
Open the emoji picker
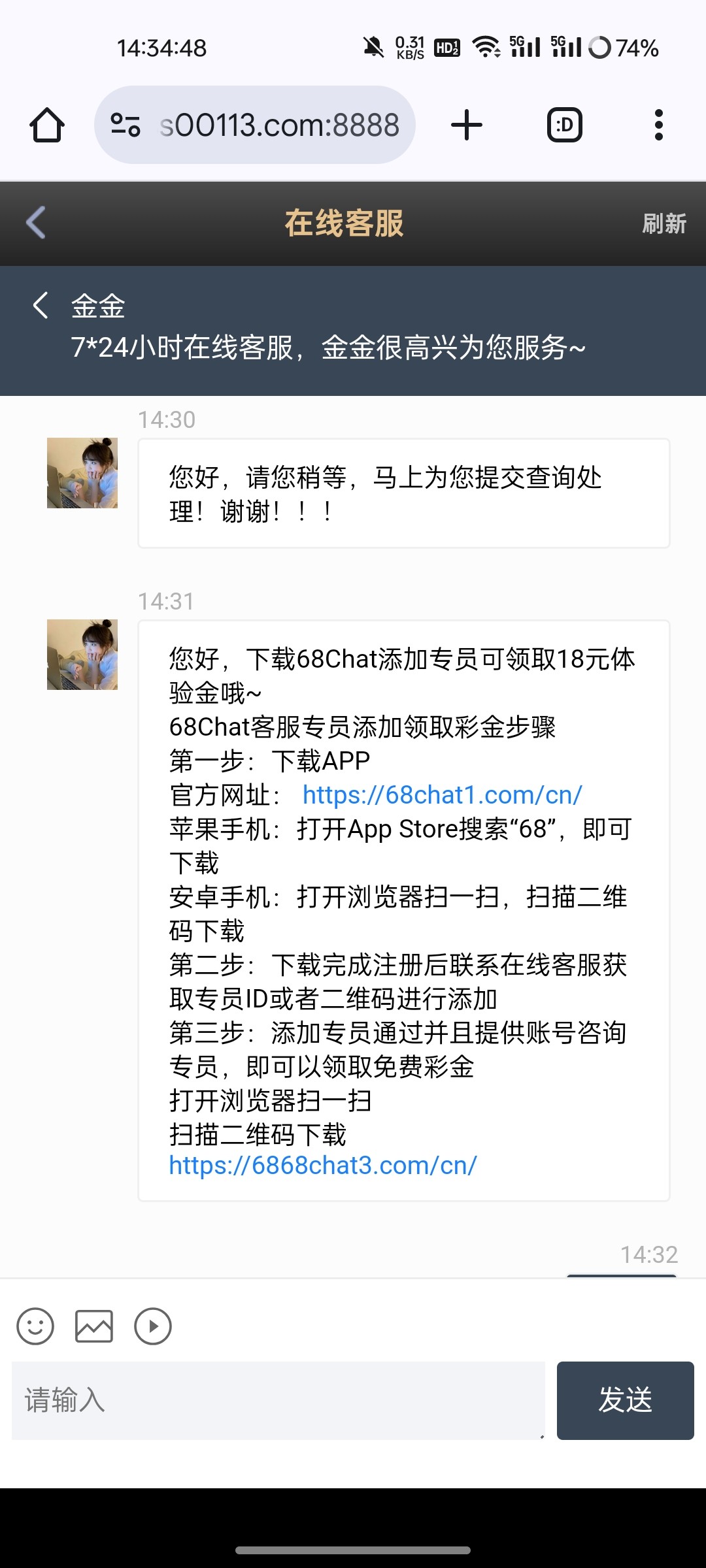pyautogui.click(x=35, y=1326)
